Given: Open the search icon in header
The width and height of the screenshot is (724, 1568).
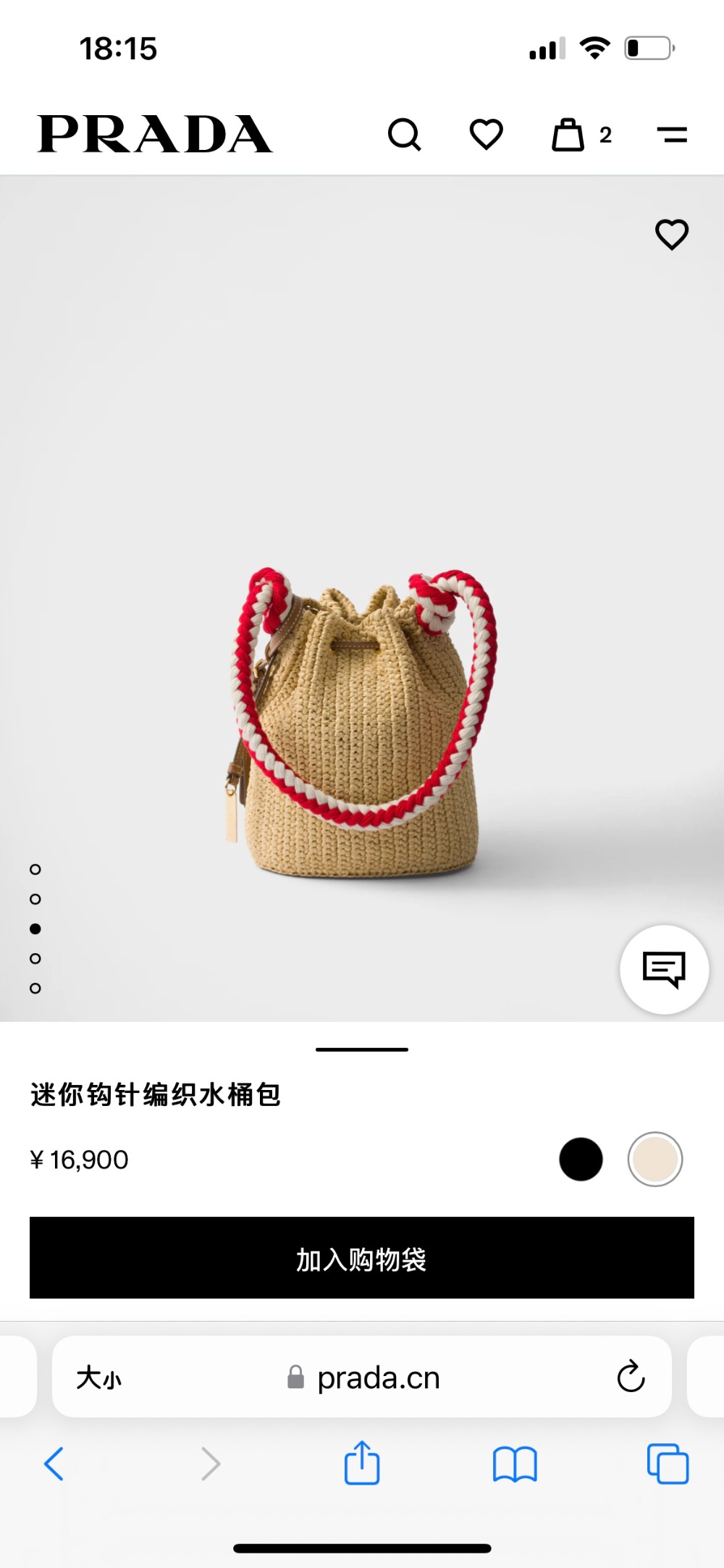Looking at the screenshot, I should click(404, 135).
